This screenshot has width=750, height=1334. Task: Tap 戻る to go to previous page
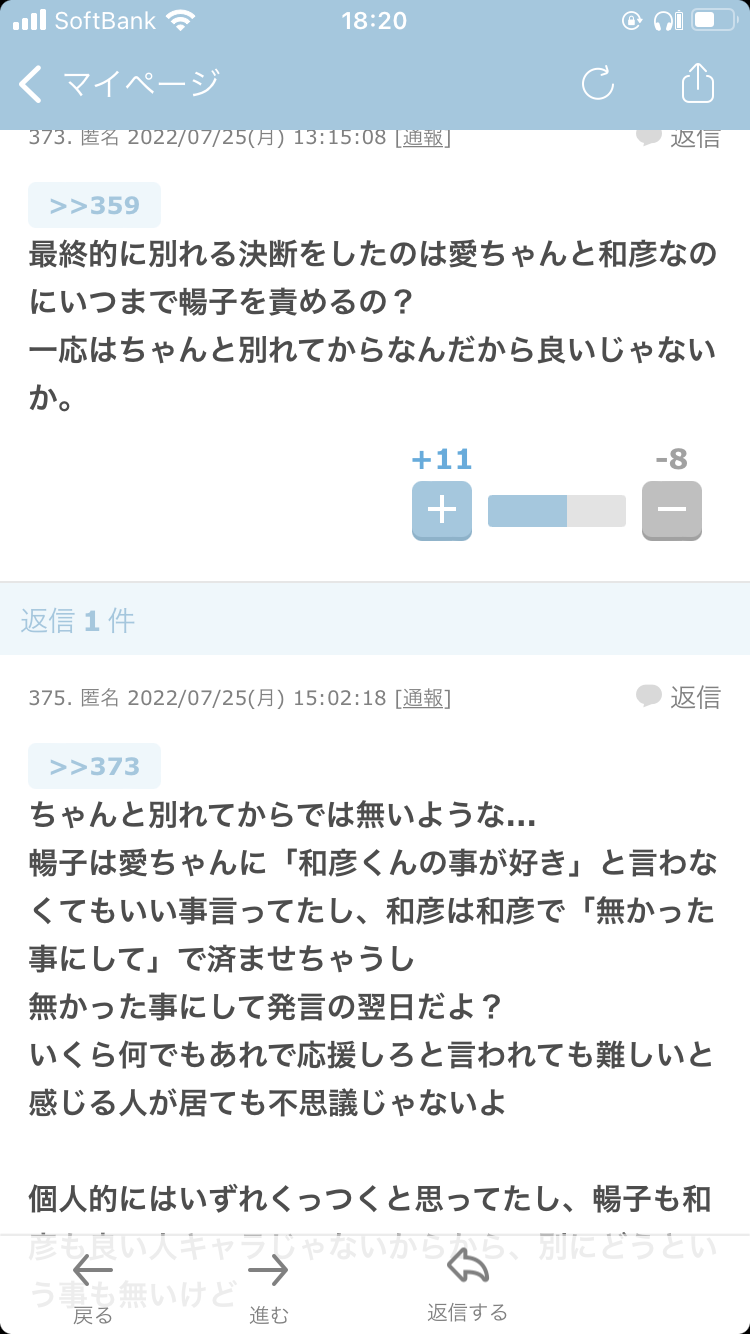tap(93, 1286)
